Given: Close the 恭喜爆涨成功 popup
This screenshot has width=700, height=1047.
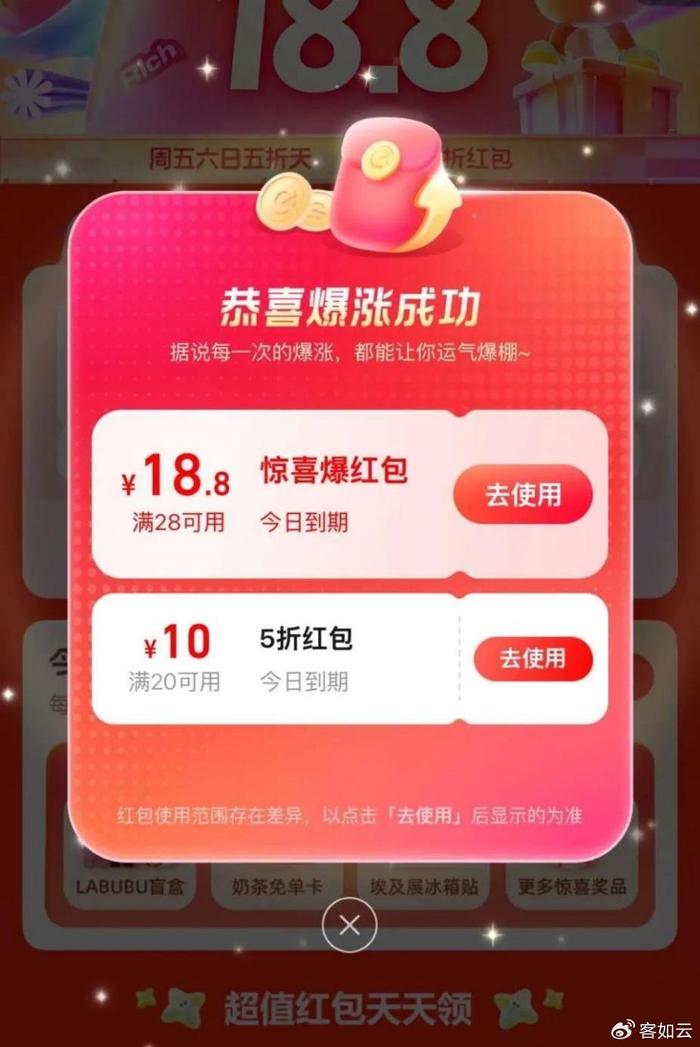Looking at the screenshot, I should tap(349, 925).
